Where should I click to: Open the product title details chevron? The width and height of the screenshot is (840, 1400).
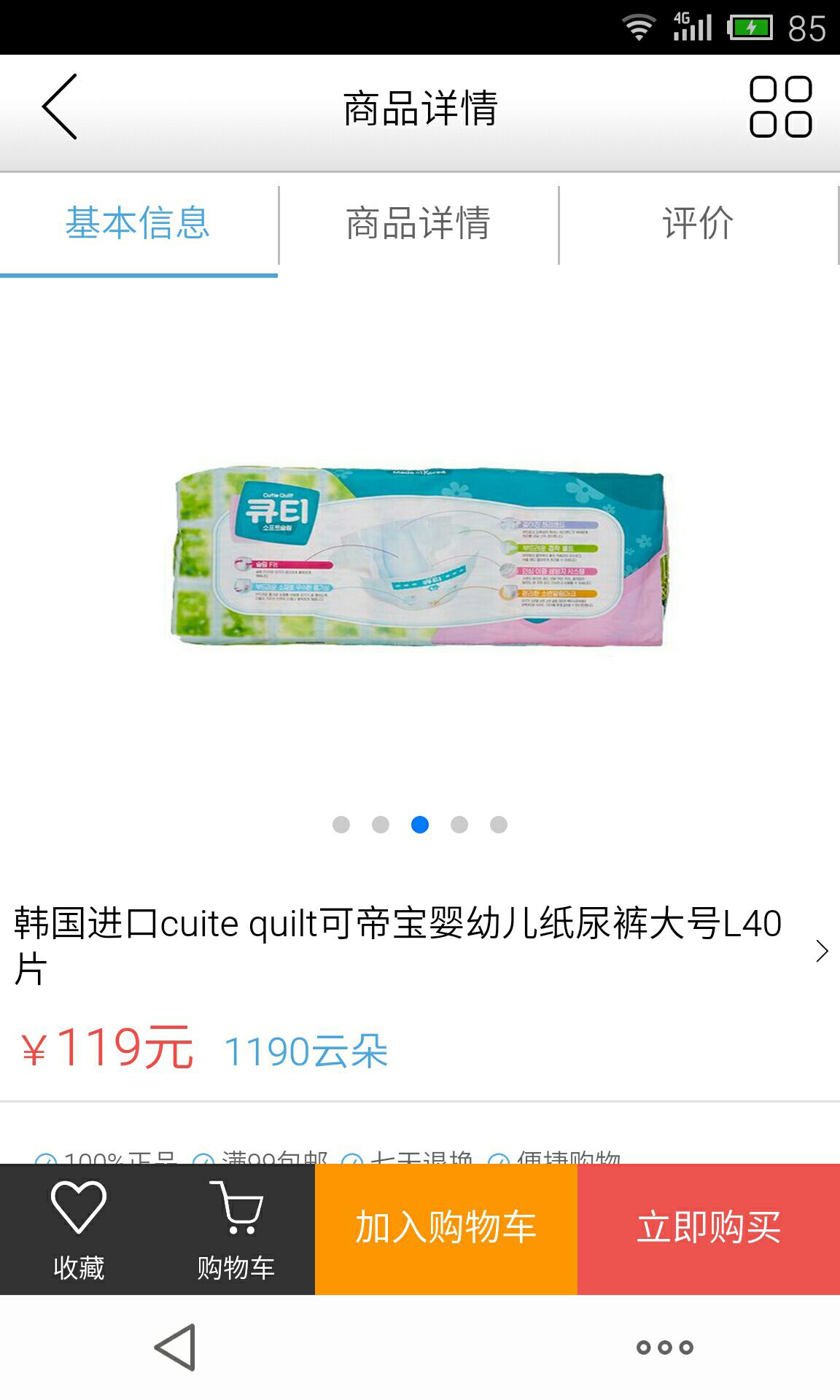point(822,951)
